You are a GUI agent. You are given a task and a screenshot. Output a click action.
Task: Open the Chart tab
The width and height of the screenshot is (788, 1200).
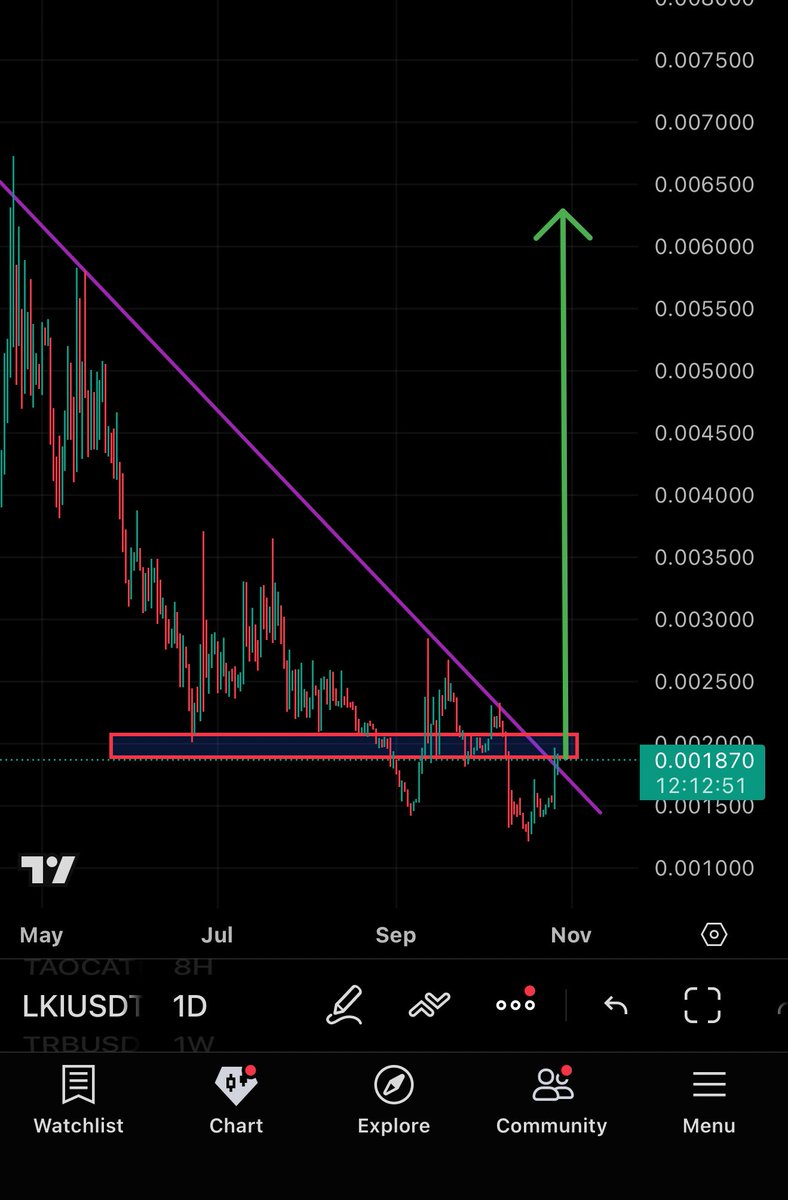point(236,1100)
